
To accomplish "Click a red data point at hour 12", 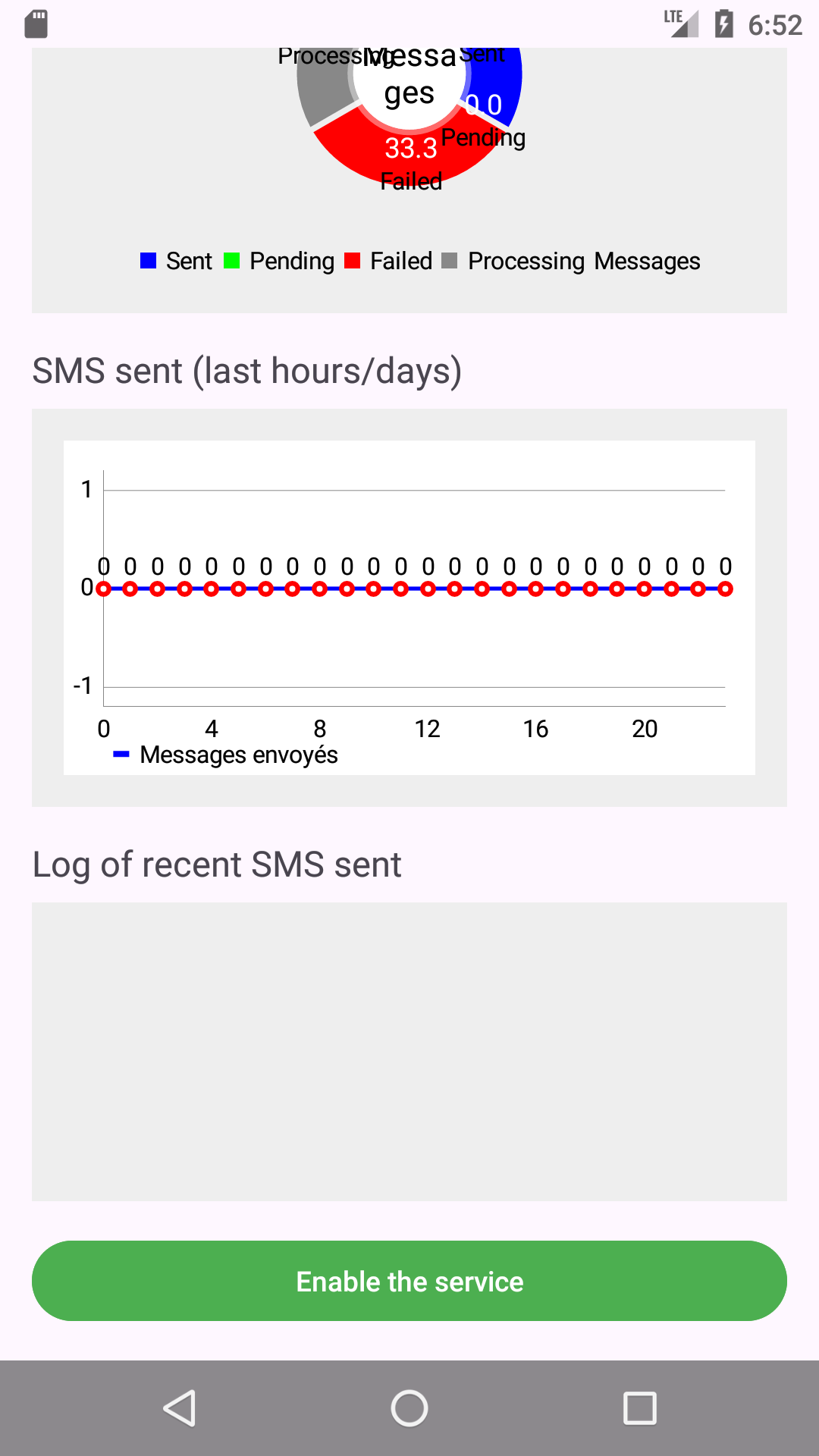I will coord(428,588).
